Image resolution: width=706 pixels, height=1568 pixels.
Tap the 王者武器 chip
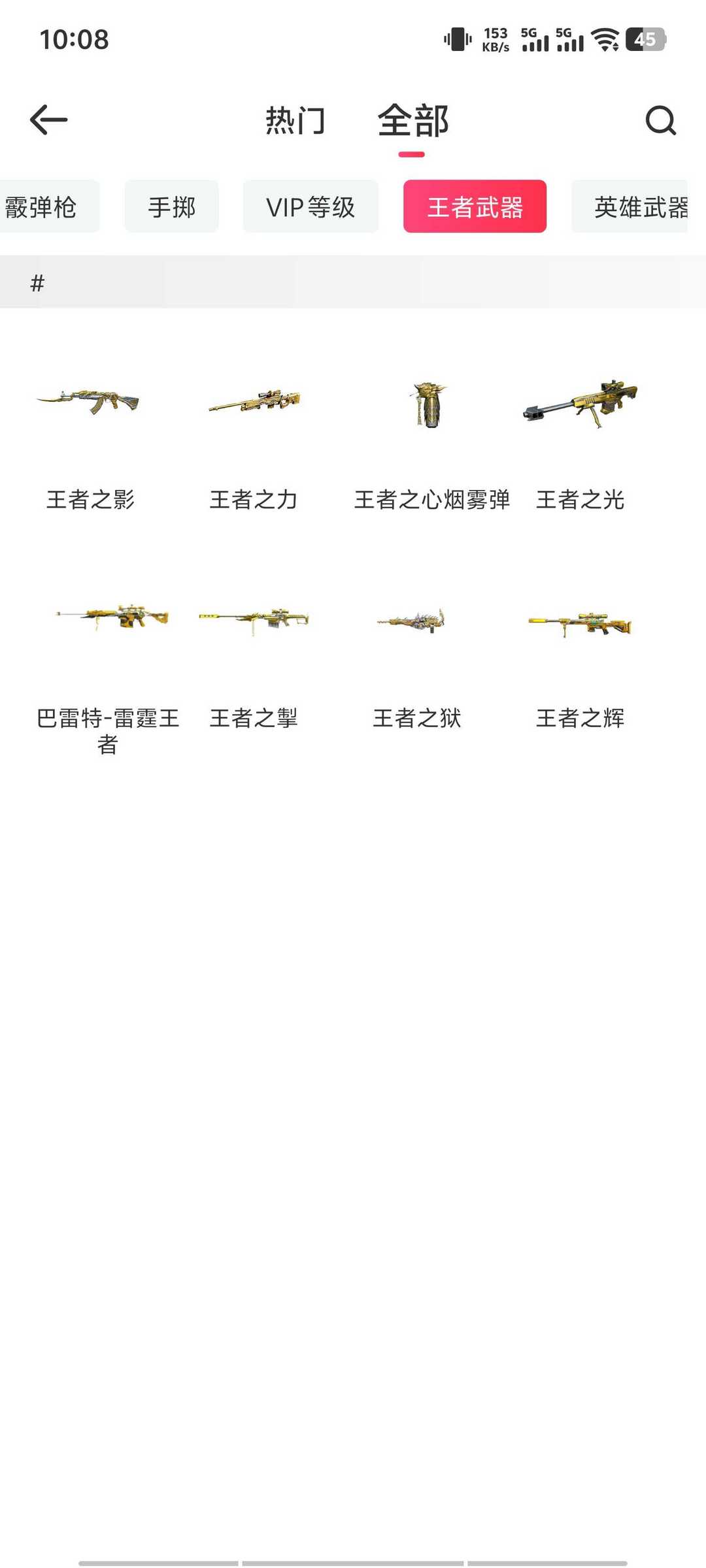(475, 206)
